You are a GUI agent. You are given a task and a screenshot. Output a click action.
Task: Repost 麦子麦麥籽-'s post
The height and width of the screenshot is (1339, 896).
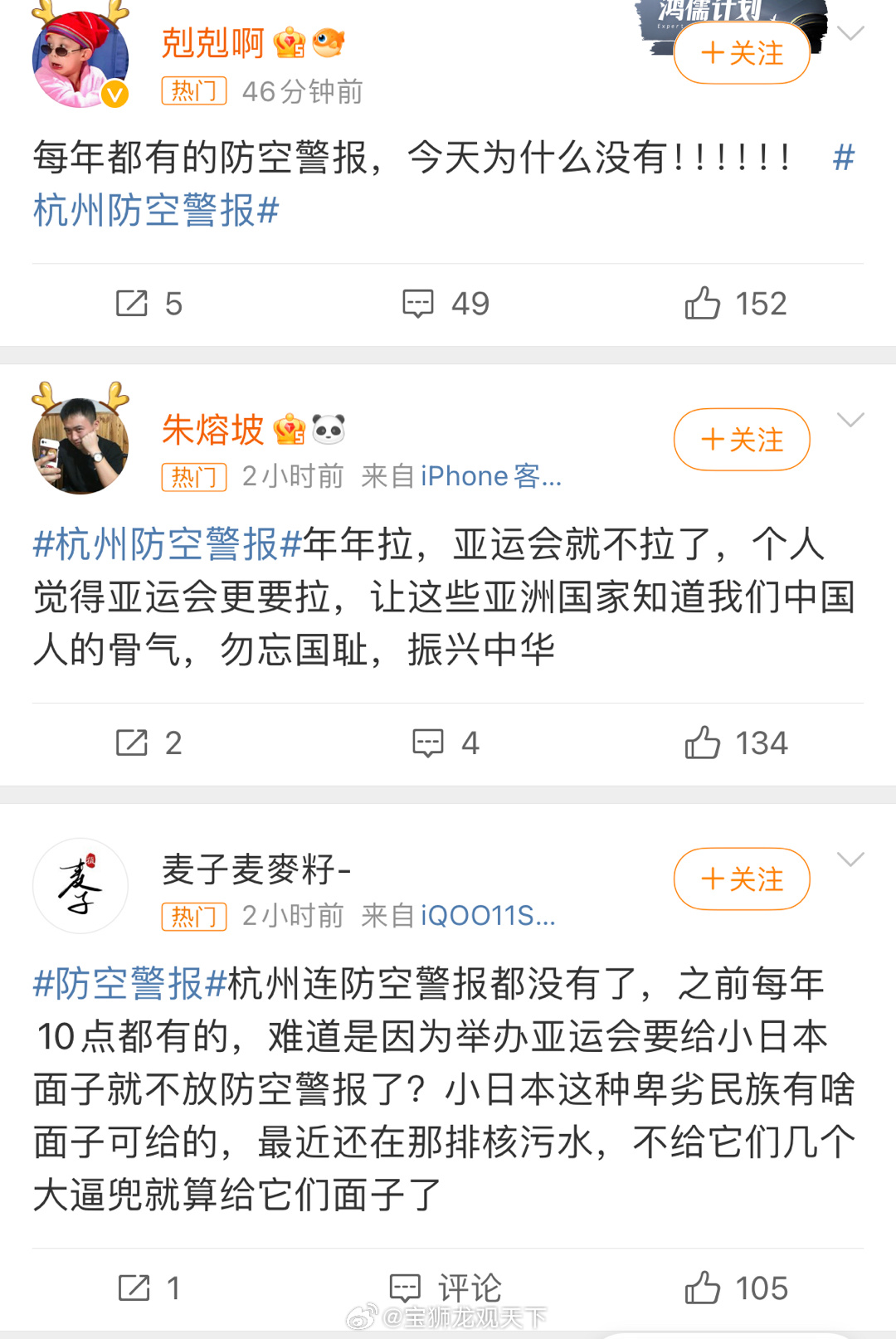(149, 1288)
